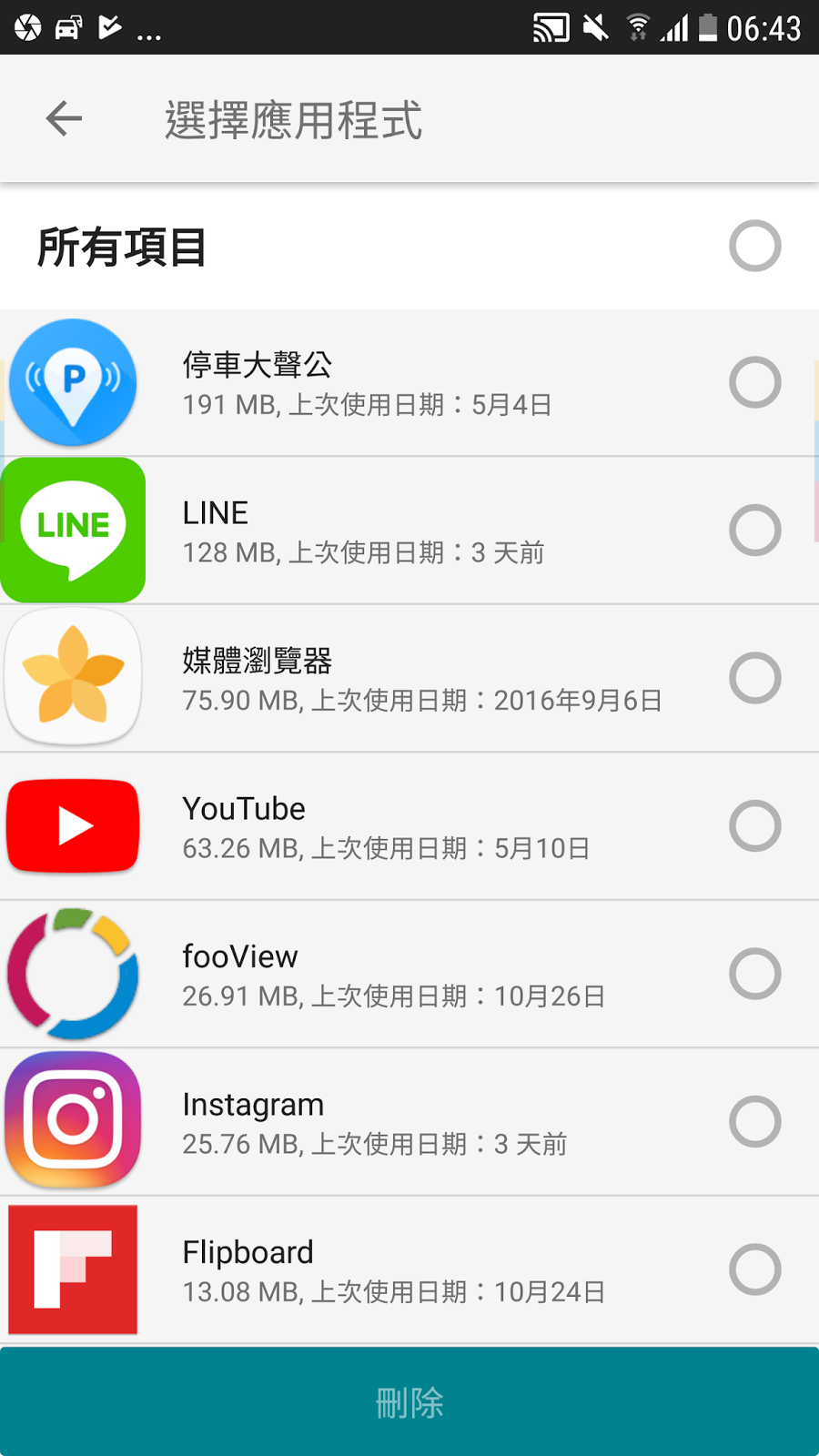Select 媒體瀏覽器 app
This screenshot has height=1456, width=819.
pos(754,678)
